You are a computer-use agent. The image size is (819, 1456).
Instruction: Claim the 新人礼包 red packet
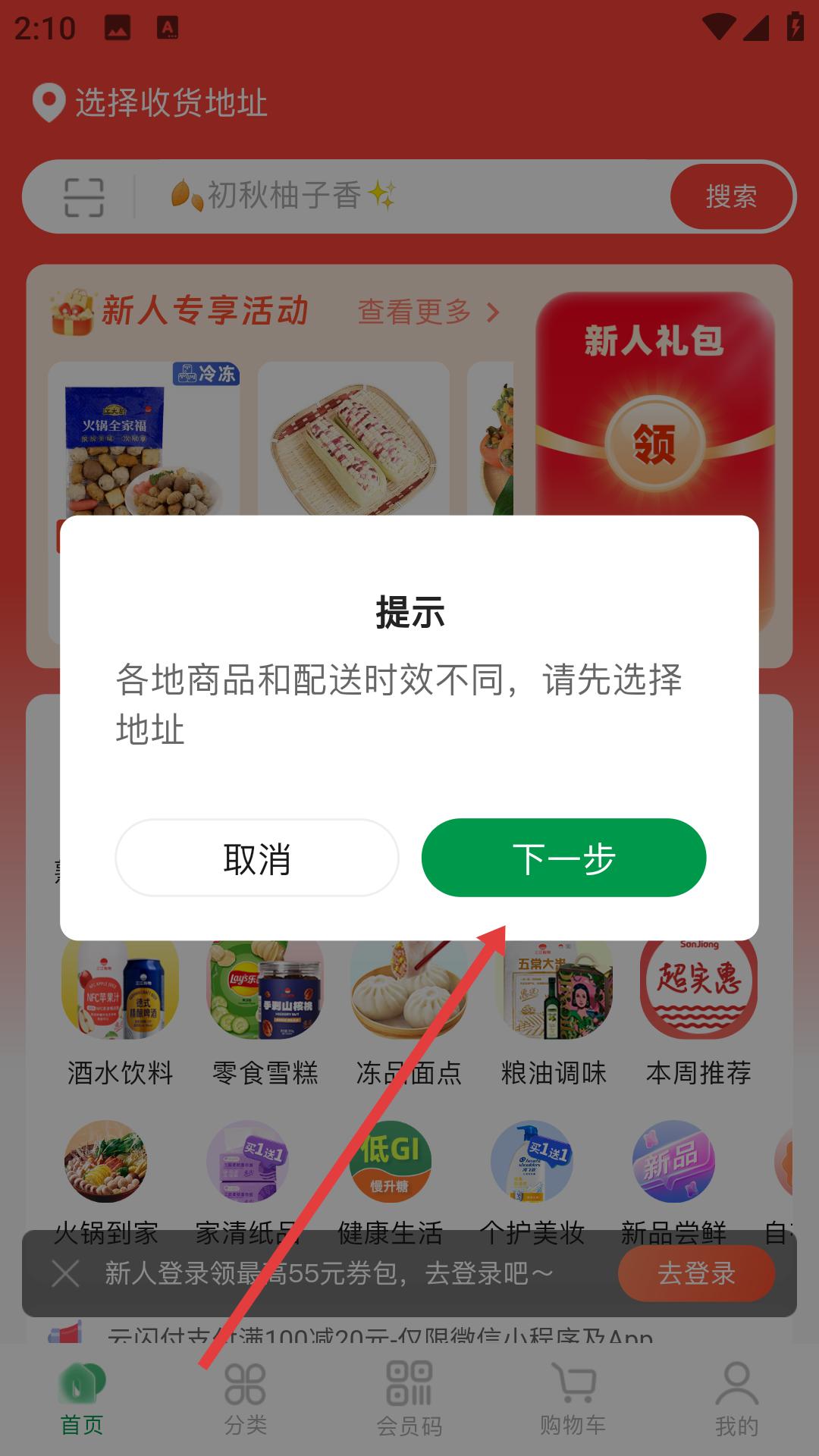coord(654,443)
